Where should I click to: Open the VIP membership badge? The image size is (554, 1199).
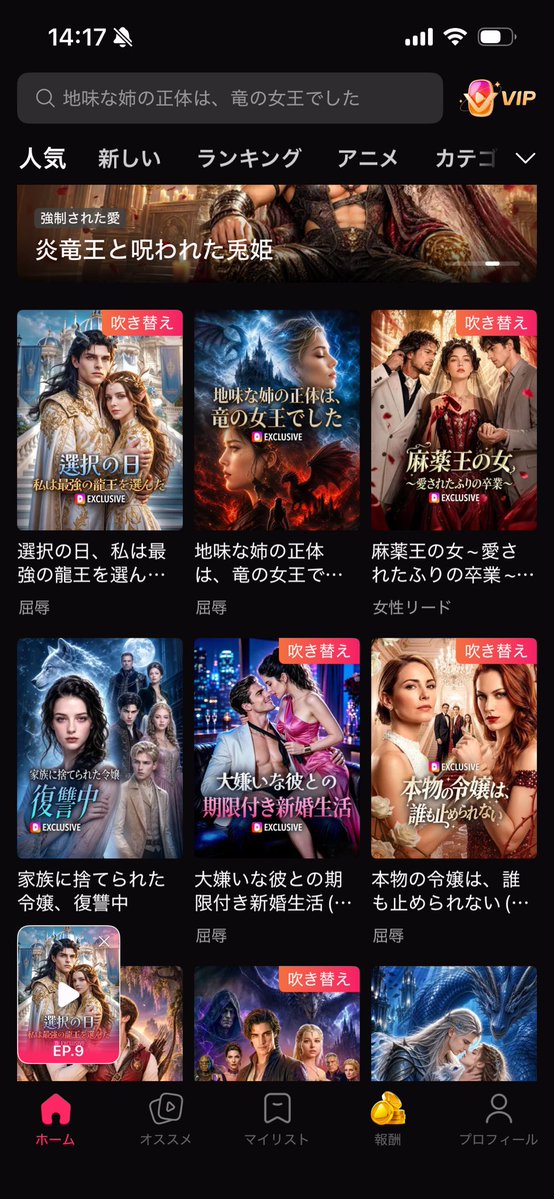pyautogui.click(x=498, y=98)
